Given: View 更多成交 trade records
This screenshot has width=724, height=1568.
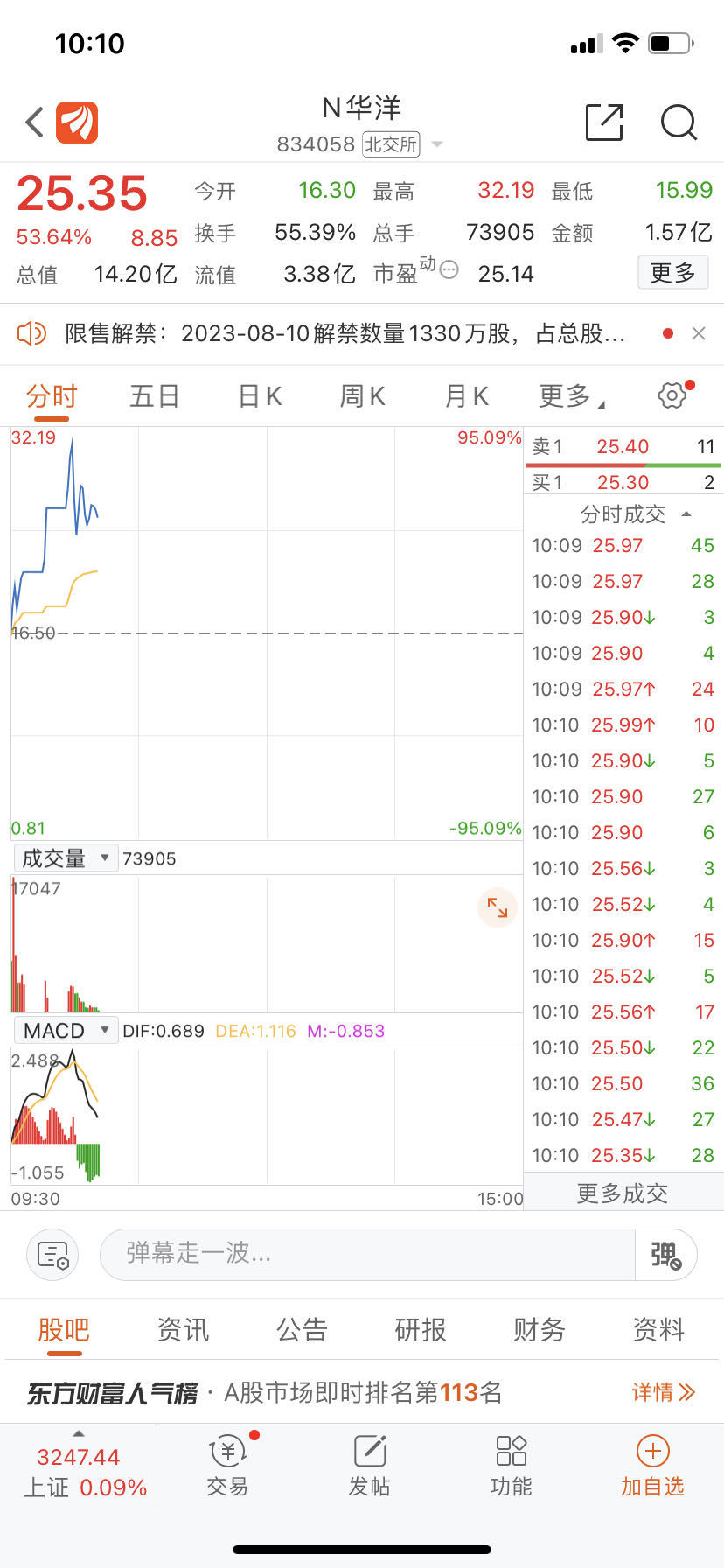Looking at the screenshot, I should click(623, 1193).
